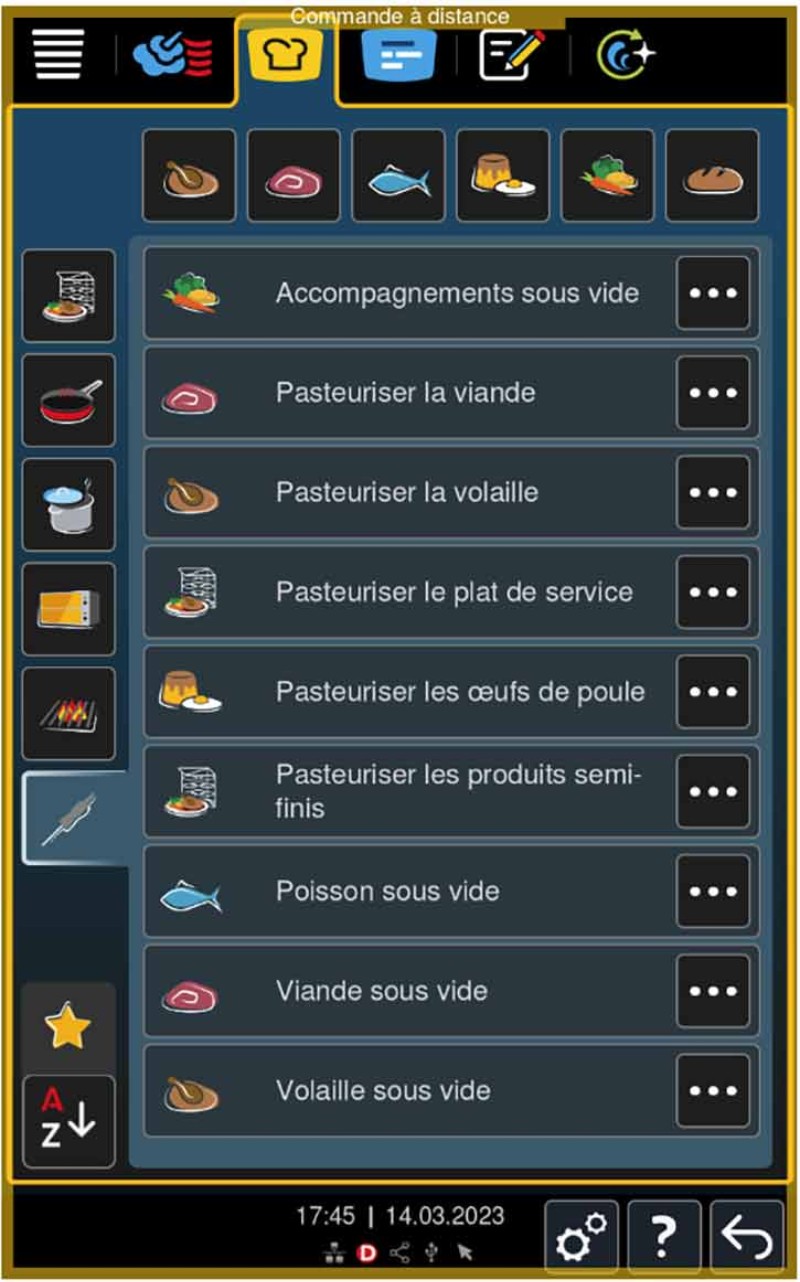800x1282 pixels.
Task: Switch to the pencil notepad tab
Action: click(511, 55)
